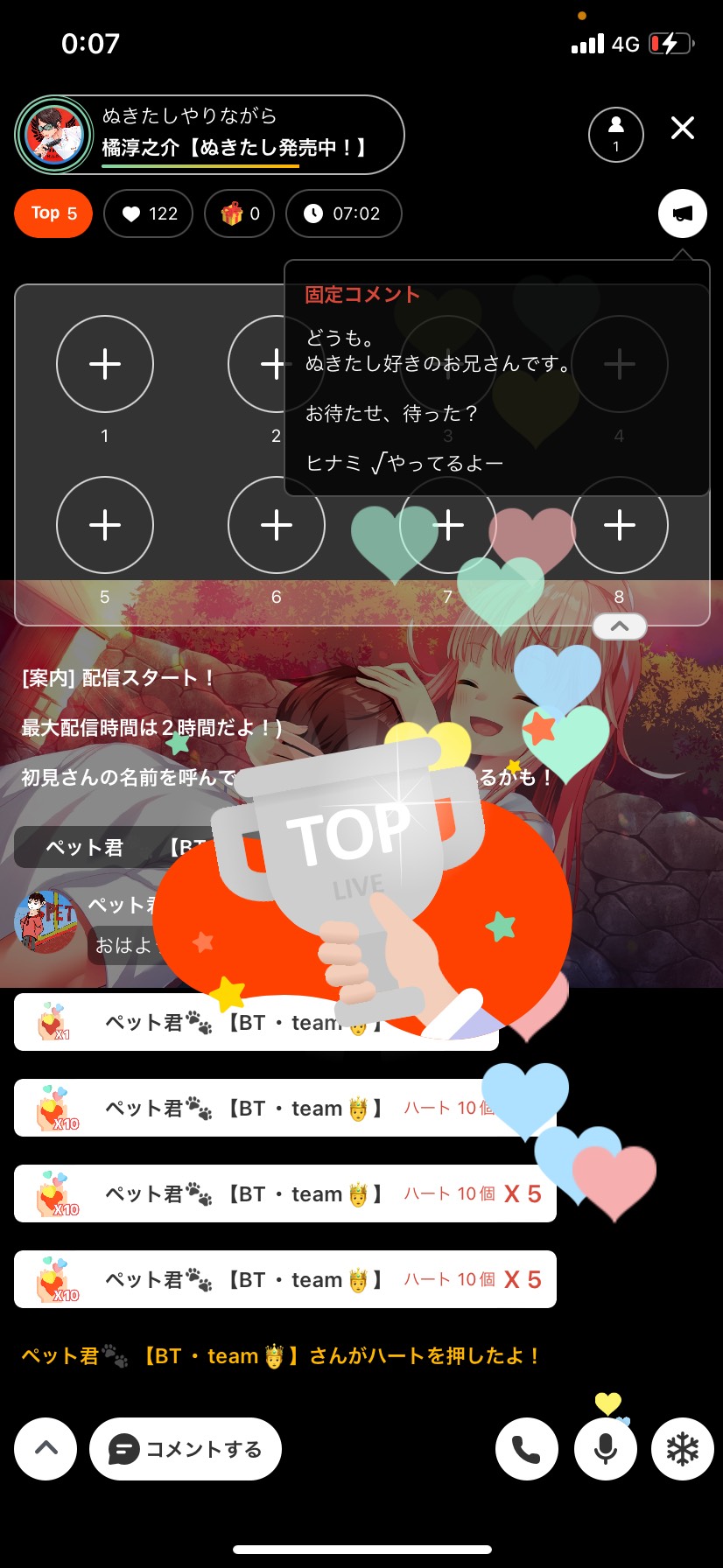Open the viewer count icon

pyautogui.click(x=615, y=134)
